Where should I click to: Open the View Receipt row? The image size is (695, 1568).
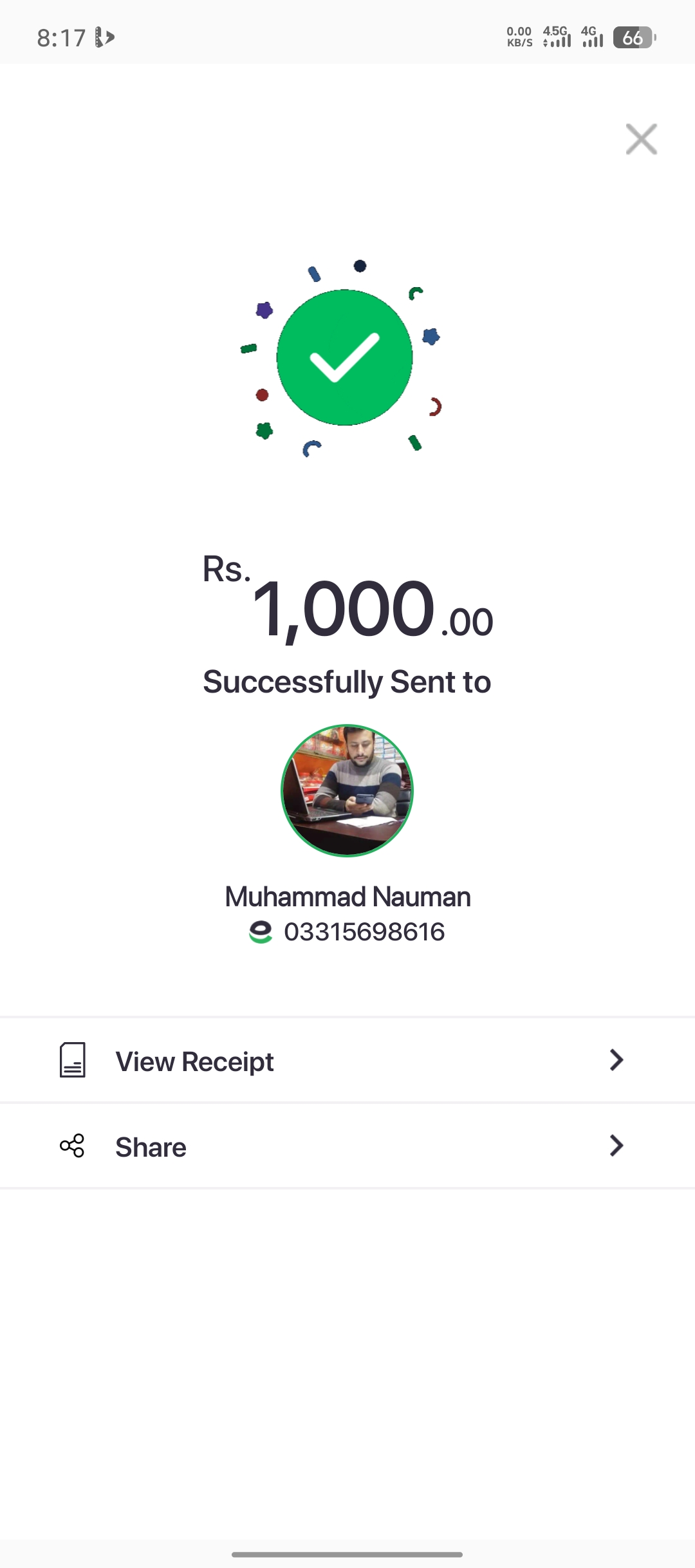pos(347,1061)
